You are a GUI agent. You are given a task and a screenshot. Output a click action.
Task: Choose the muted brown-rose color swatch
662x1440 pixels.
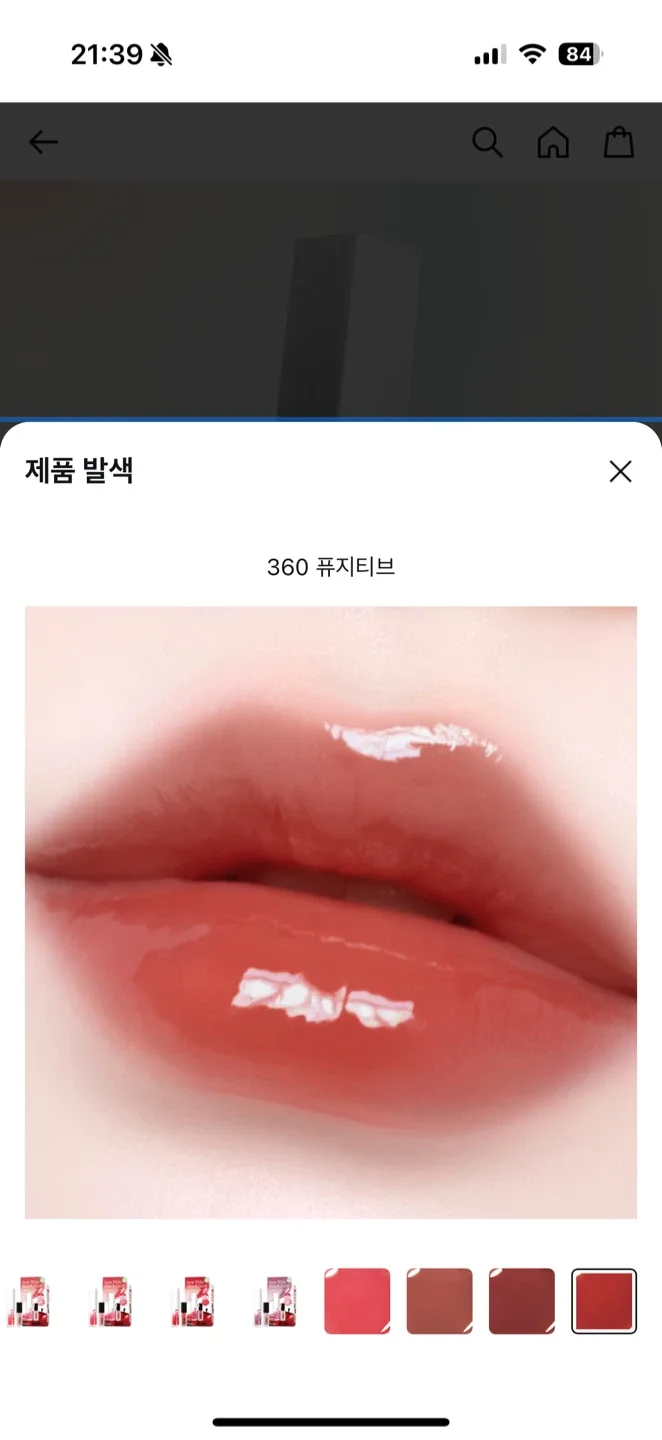pyautogui.click(x=439, y=1301)
